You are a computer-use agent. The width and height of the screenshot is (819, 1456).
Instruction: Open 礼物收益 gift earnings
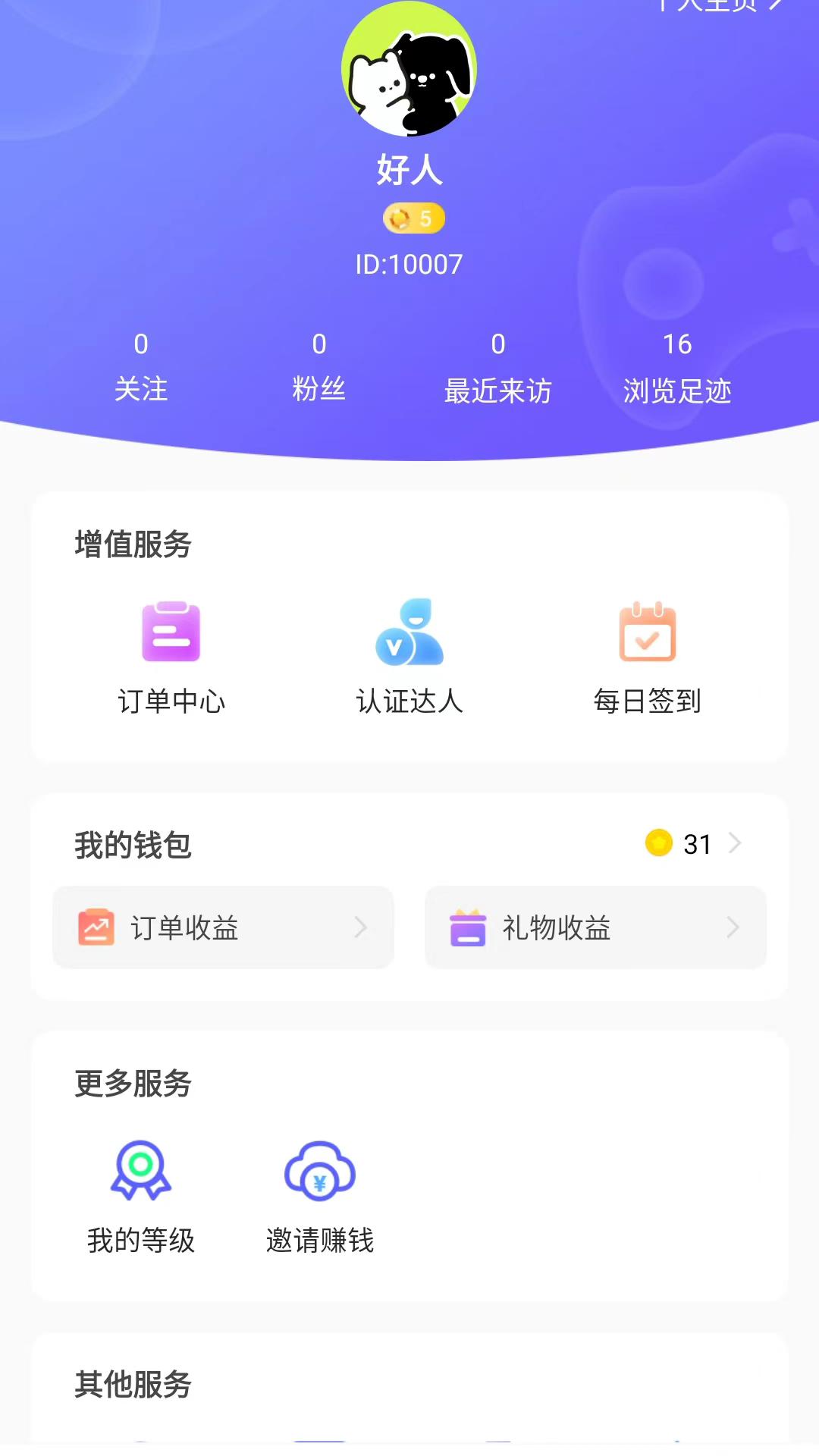coord(595,927)
